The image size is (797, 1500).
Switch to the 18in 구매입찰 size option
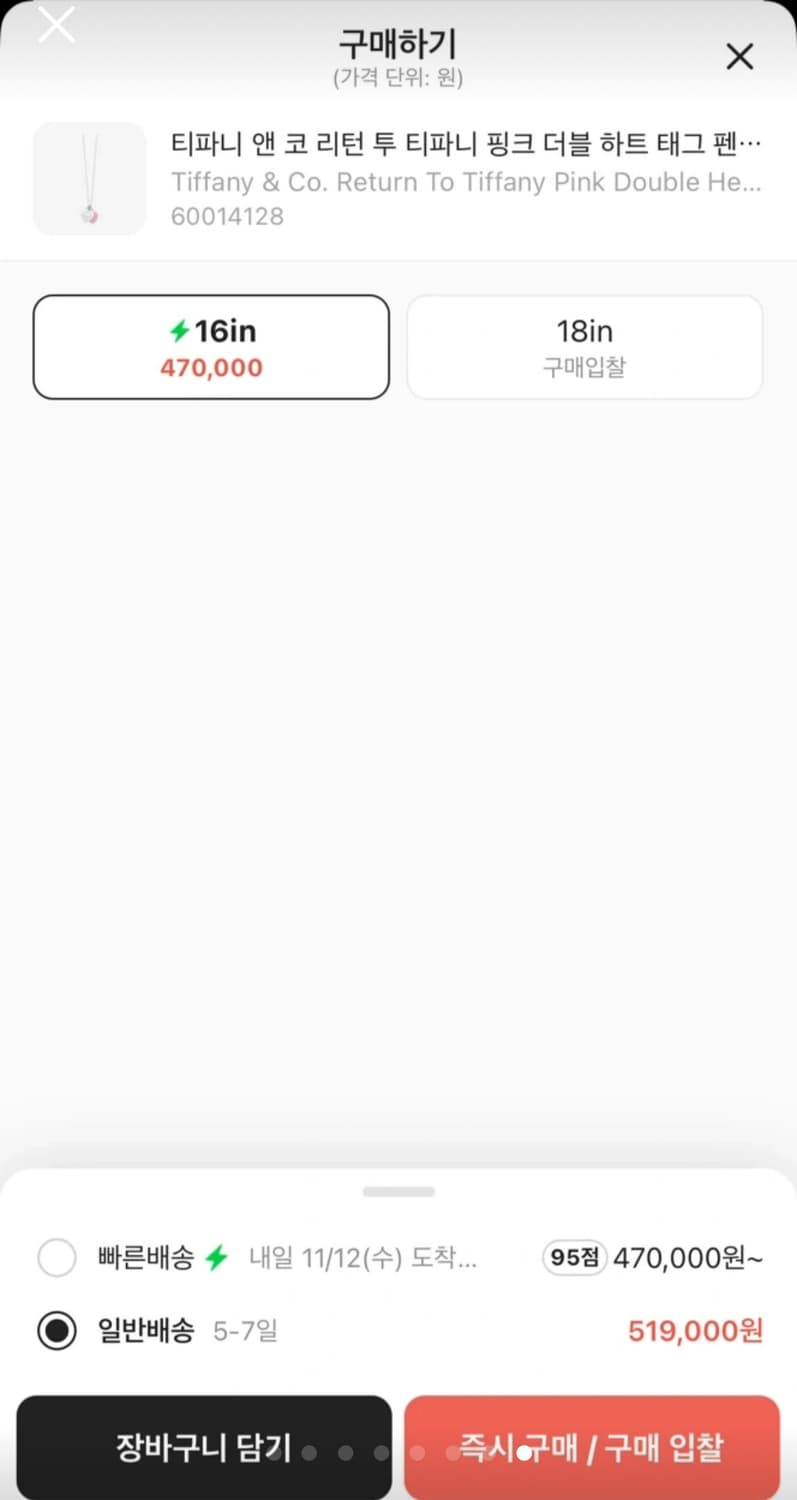[x=584, y=347]
